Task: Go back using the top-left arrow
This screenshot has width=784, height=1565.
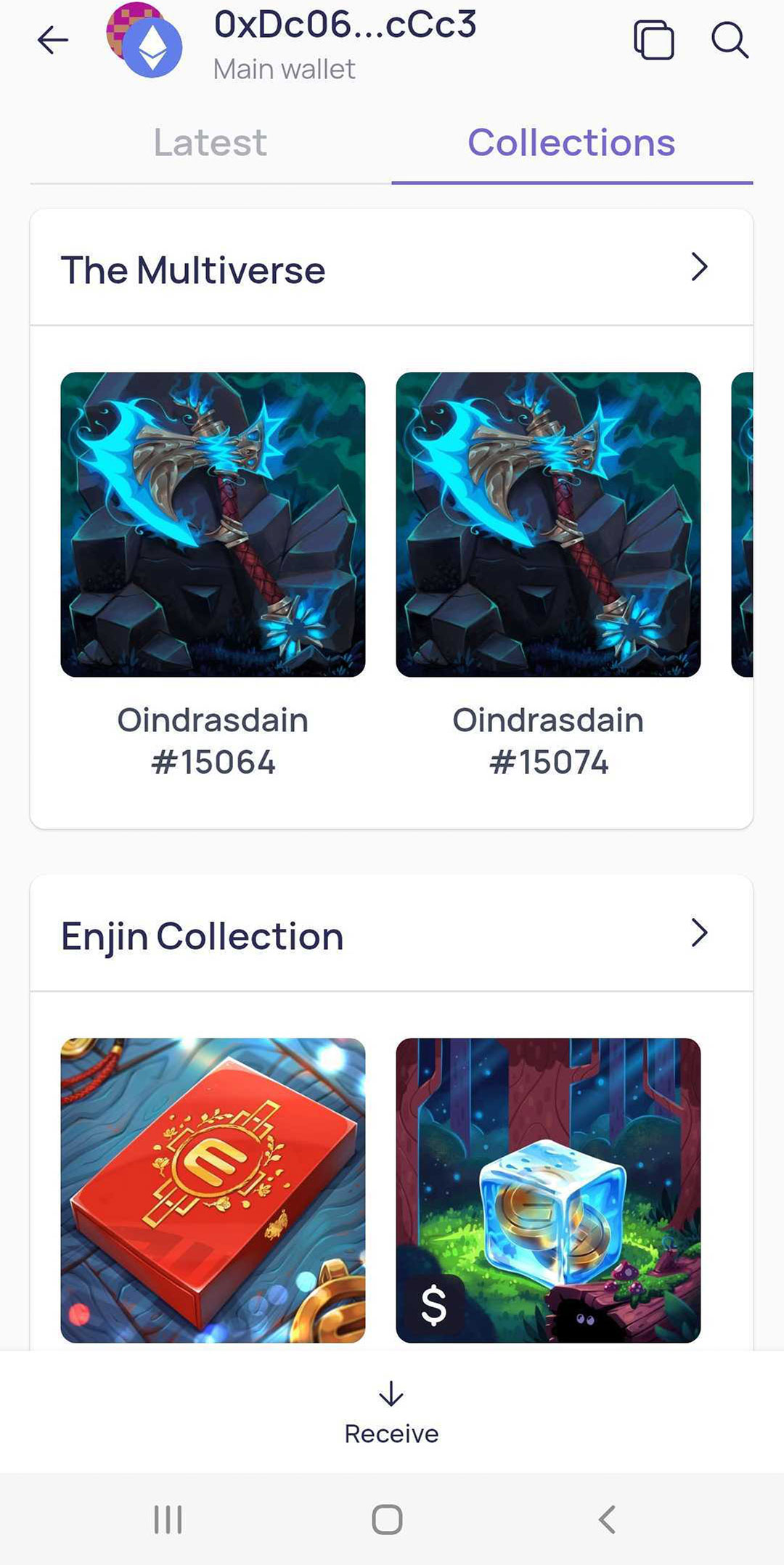Action: click(x=53, y=40)
